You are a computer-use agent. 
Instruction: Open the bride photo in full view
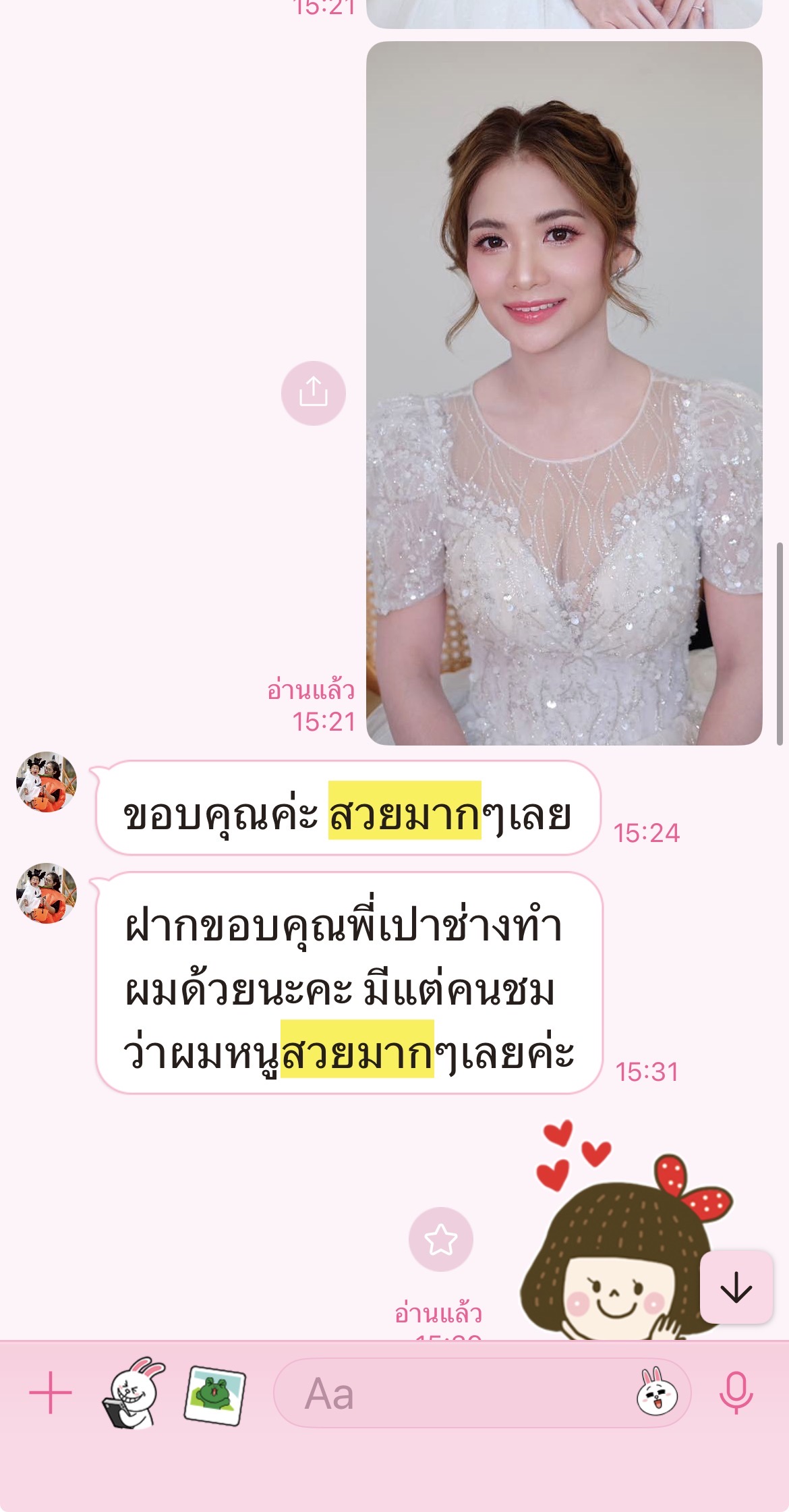pos(564,393)
